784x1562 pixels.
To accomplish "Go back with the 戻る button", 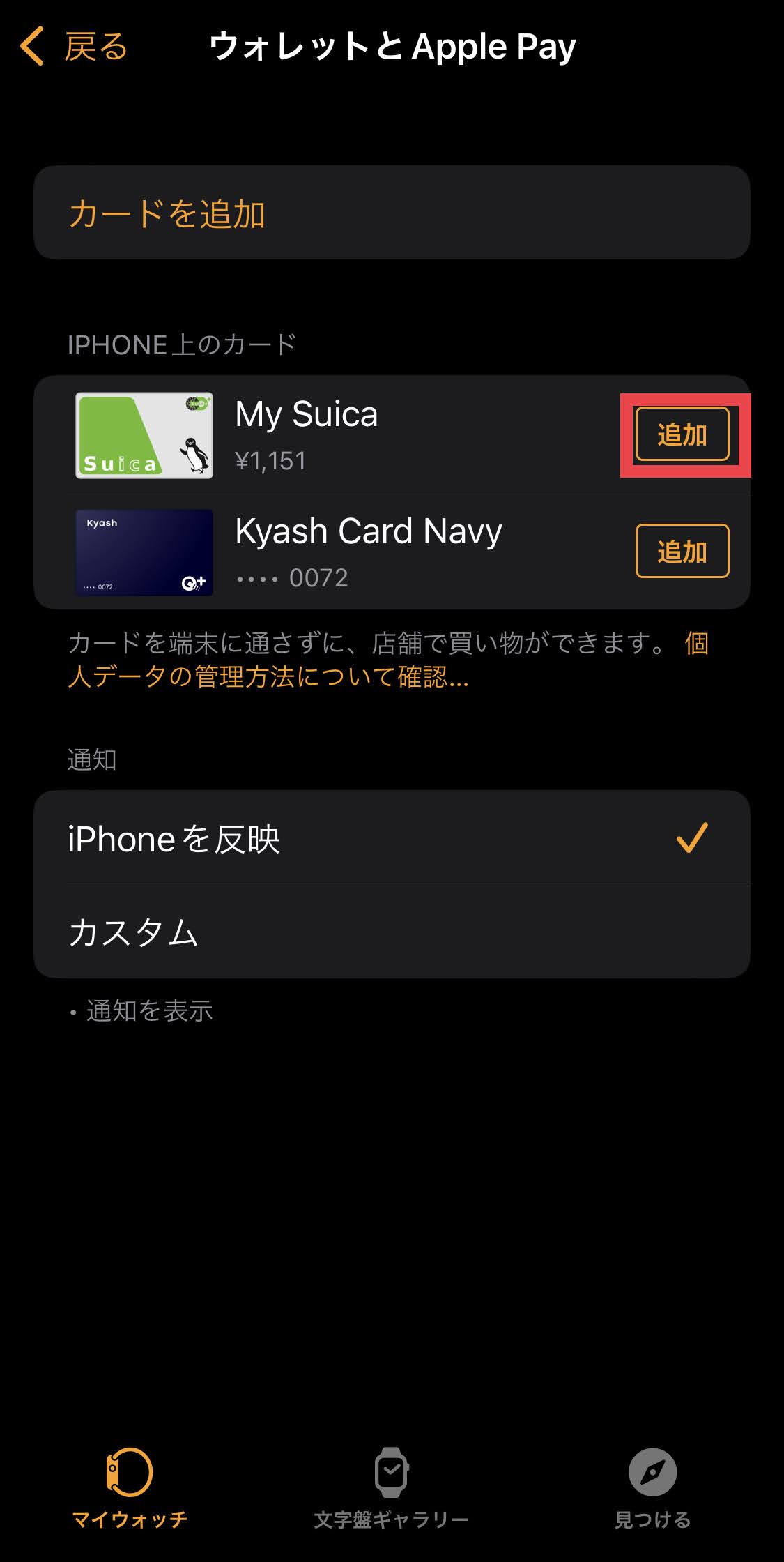I will click(x=74, y=47).
